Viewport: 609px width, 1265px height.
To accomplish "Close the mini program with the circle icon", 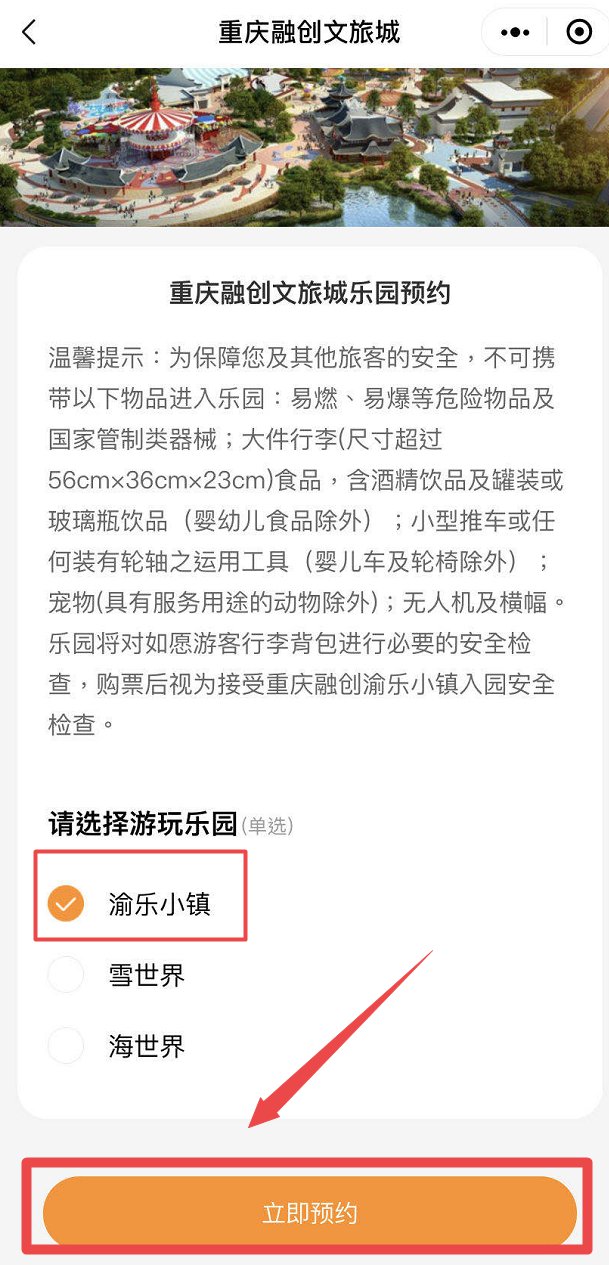I will [579, 32].
